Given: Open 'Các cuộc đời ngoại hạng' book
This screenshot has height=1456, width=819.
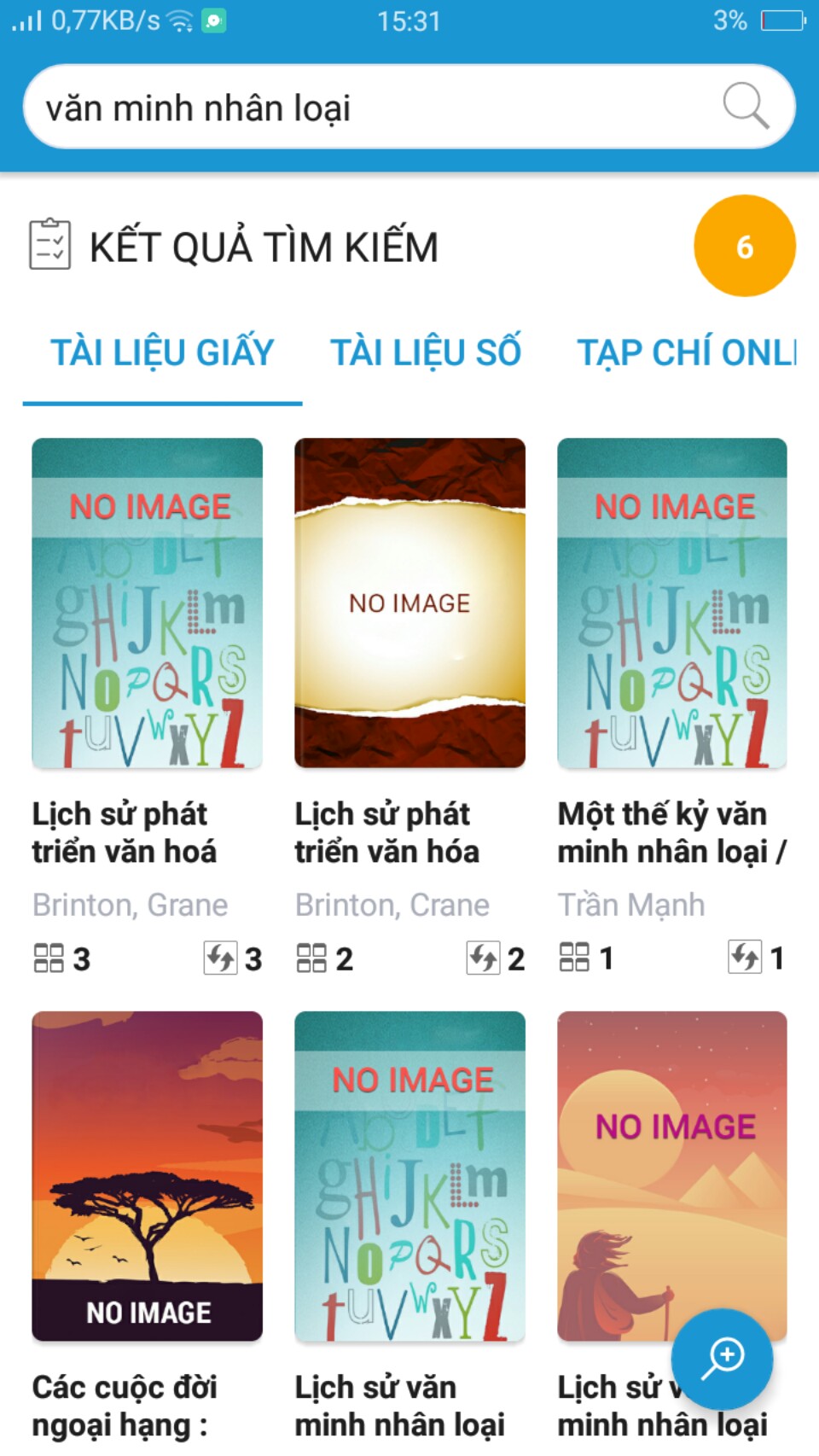Looking at the screenshot, I should 147,1176.
